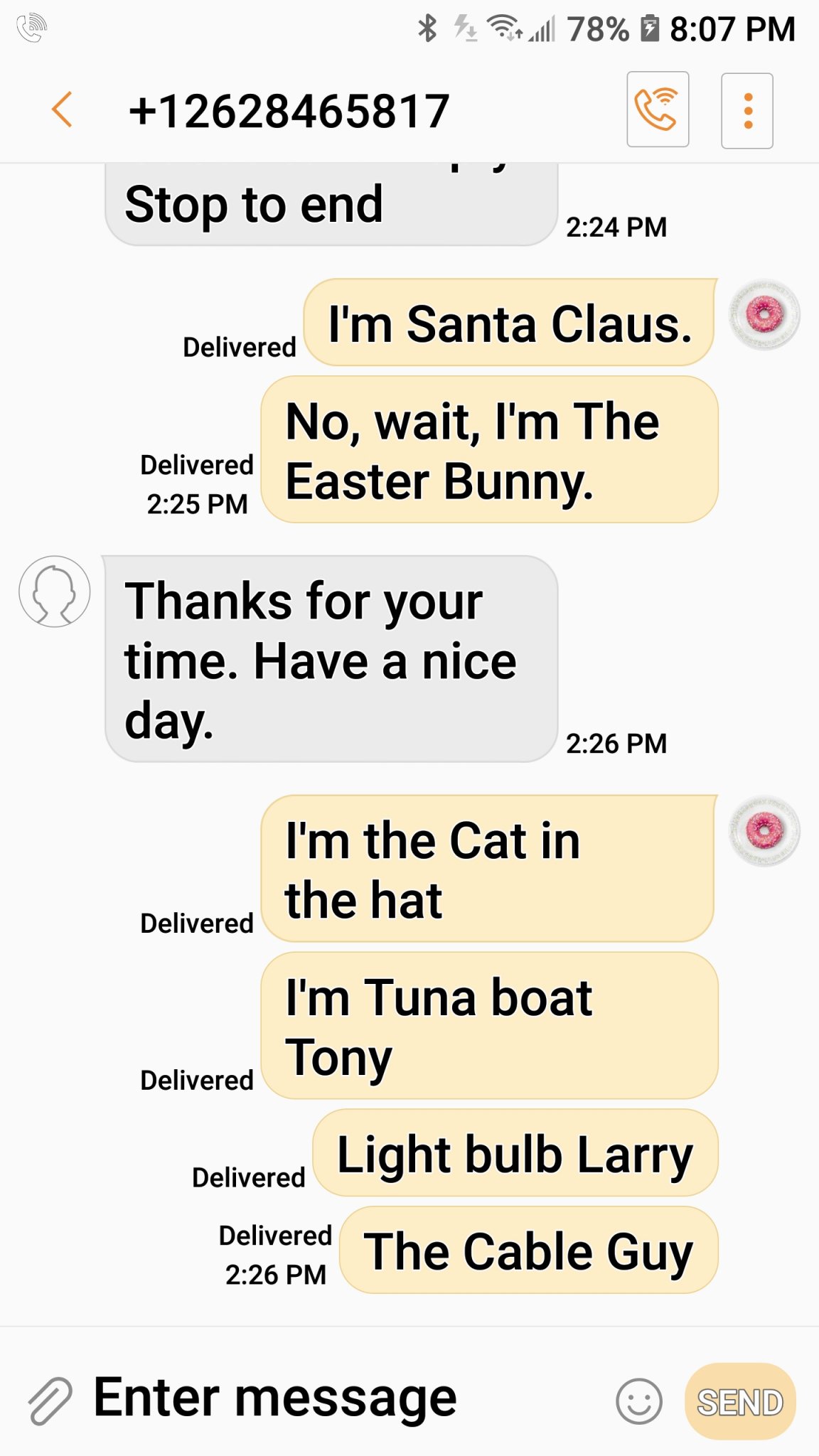This screenshot has height=1456, width=819.
Task: Open the sender's contact avatar
Action: pos(55,591)
